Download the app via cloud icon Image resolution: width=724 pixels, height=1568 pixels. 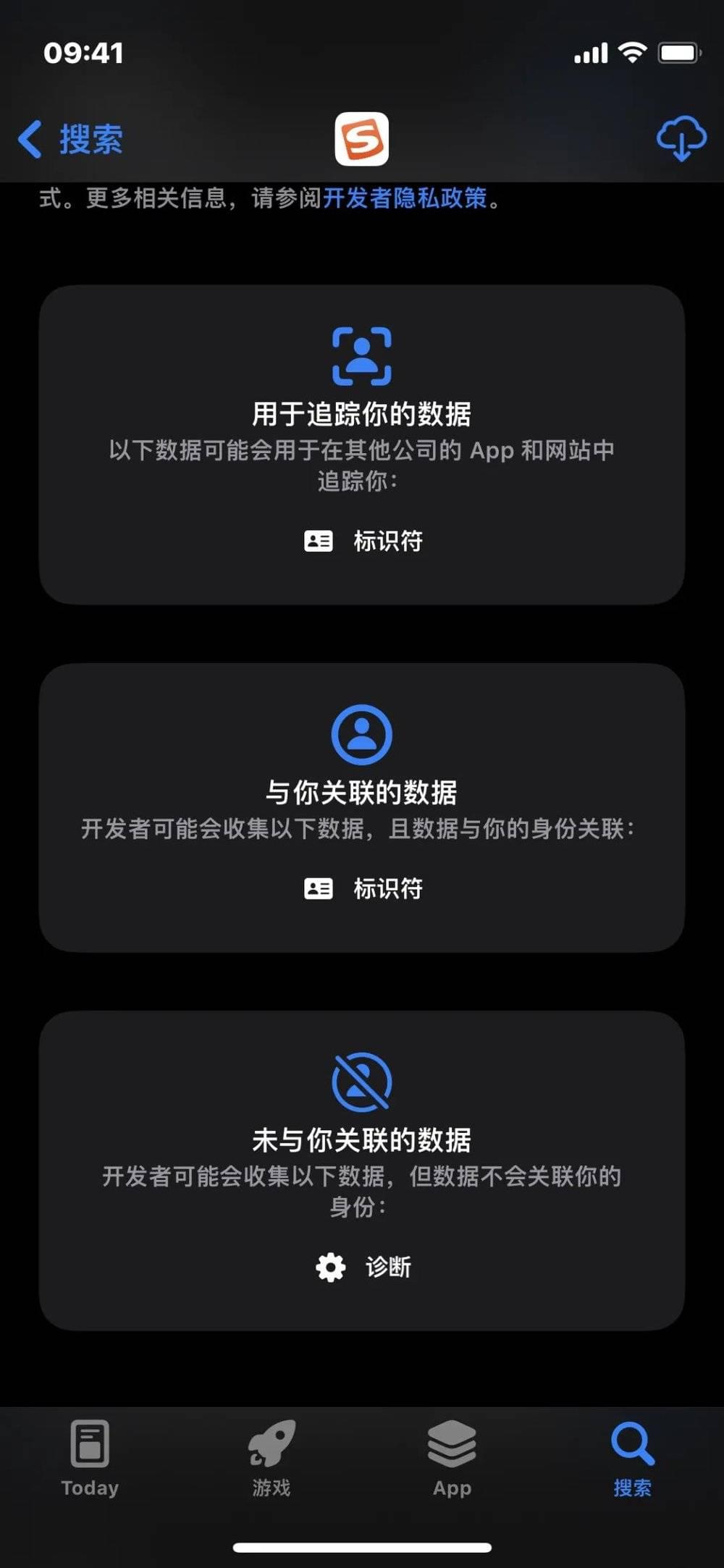pos(681,138)
